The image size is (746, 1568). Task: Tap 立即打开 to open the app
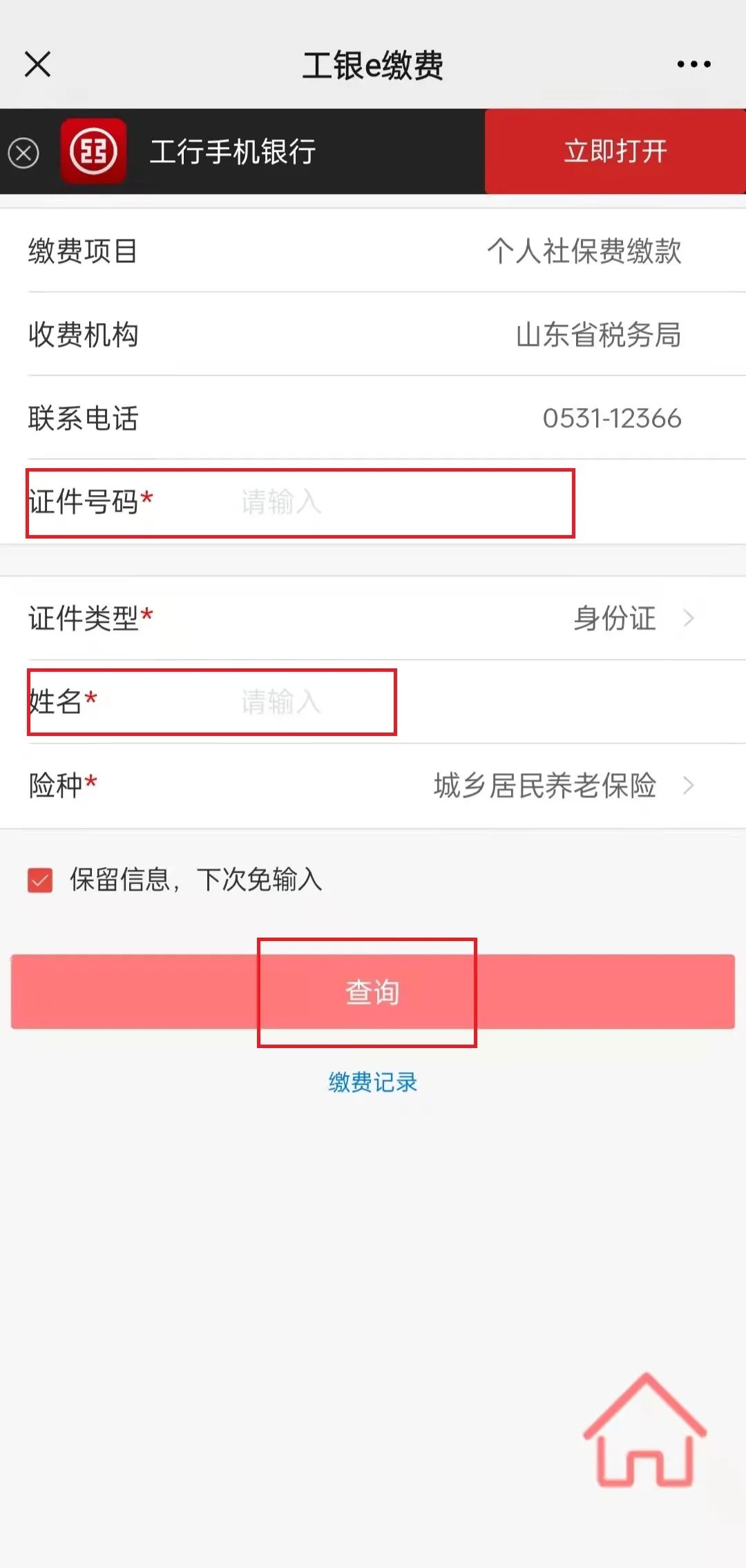click(615, 151)
